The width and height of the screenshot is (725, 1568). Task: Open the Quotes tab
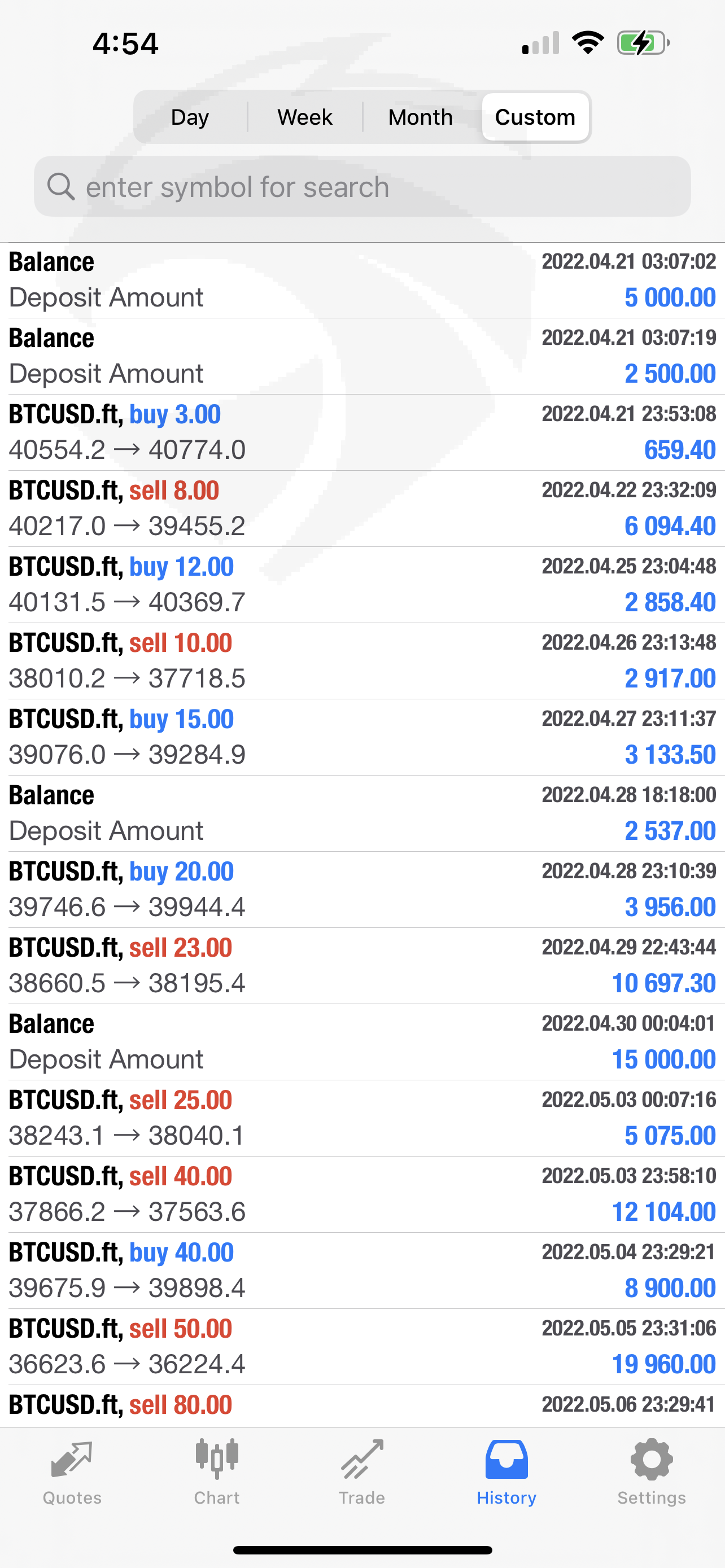coord(72,1472)
